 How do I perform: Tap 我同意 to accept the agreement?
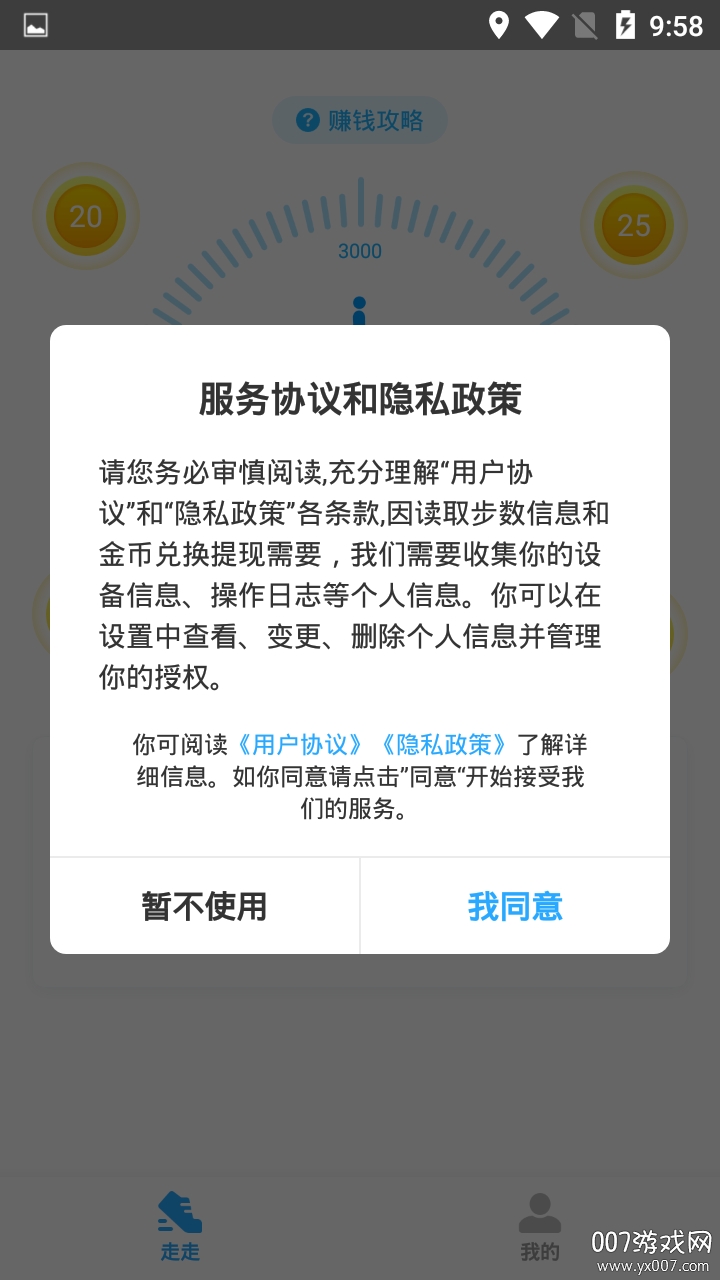pyautogui.click(x=515, y=906)
